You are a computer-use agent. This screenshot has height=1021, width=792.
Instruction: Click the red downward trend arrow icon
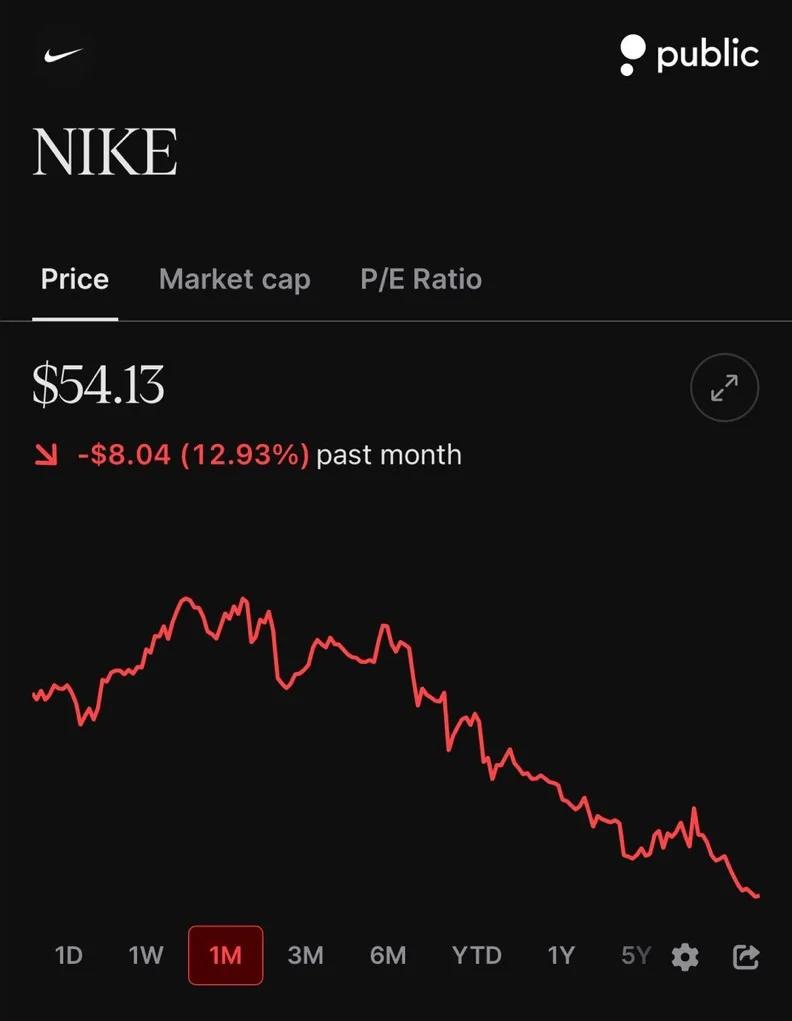coord(46,454)
